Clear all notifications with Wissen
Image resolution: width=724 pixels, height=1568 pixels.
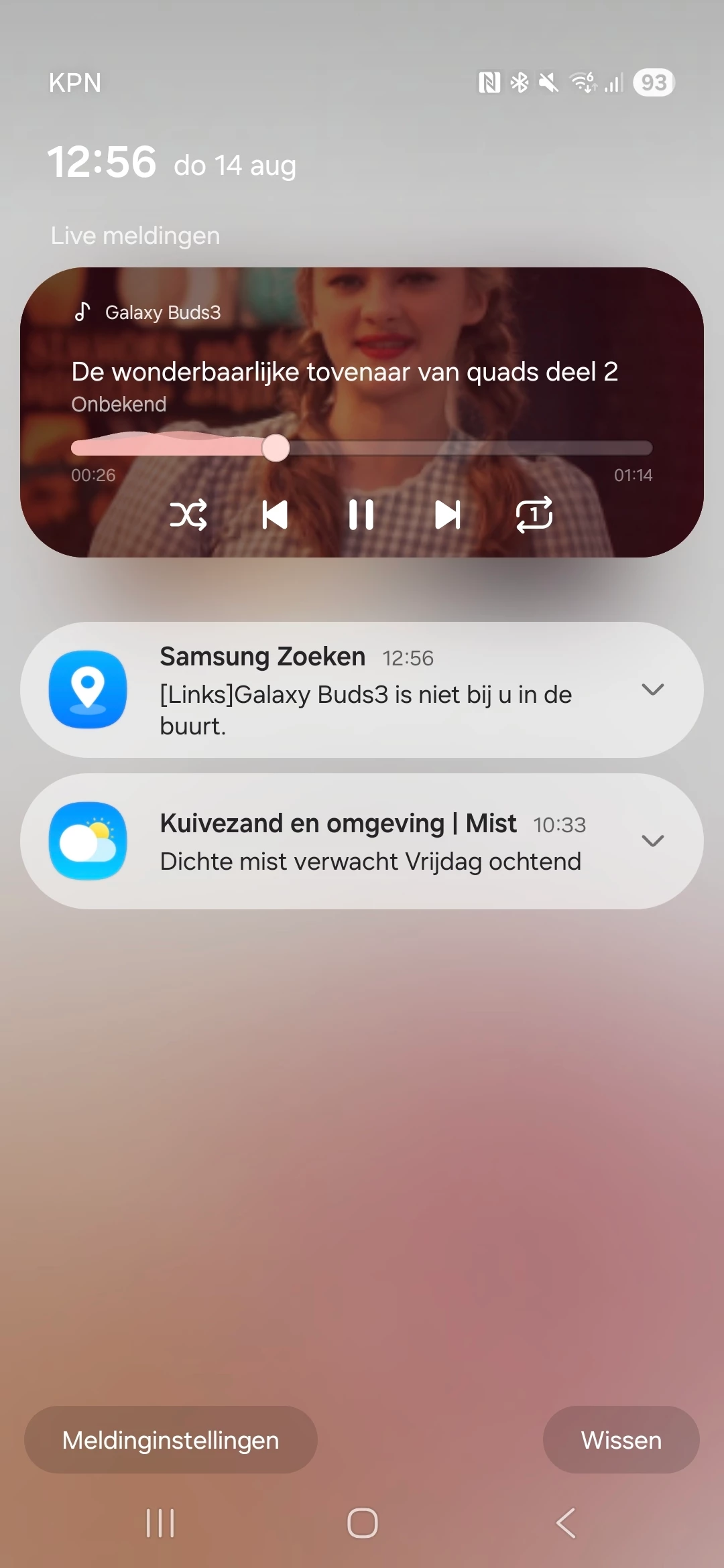tap(621, 1439)
